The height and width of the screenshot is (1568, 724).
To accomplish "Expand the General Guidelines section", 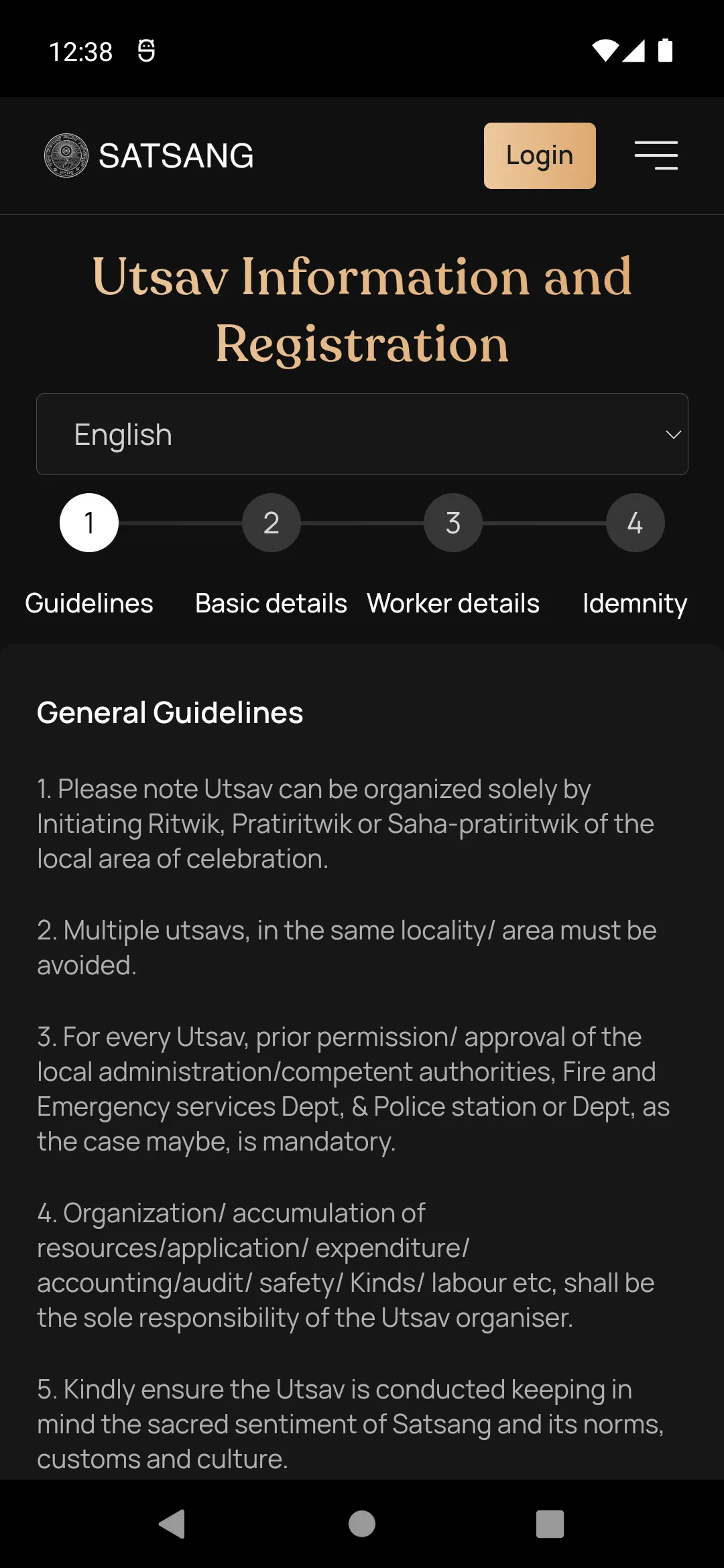I will pyautogui.click(x=170, y=712).
